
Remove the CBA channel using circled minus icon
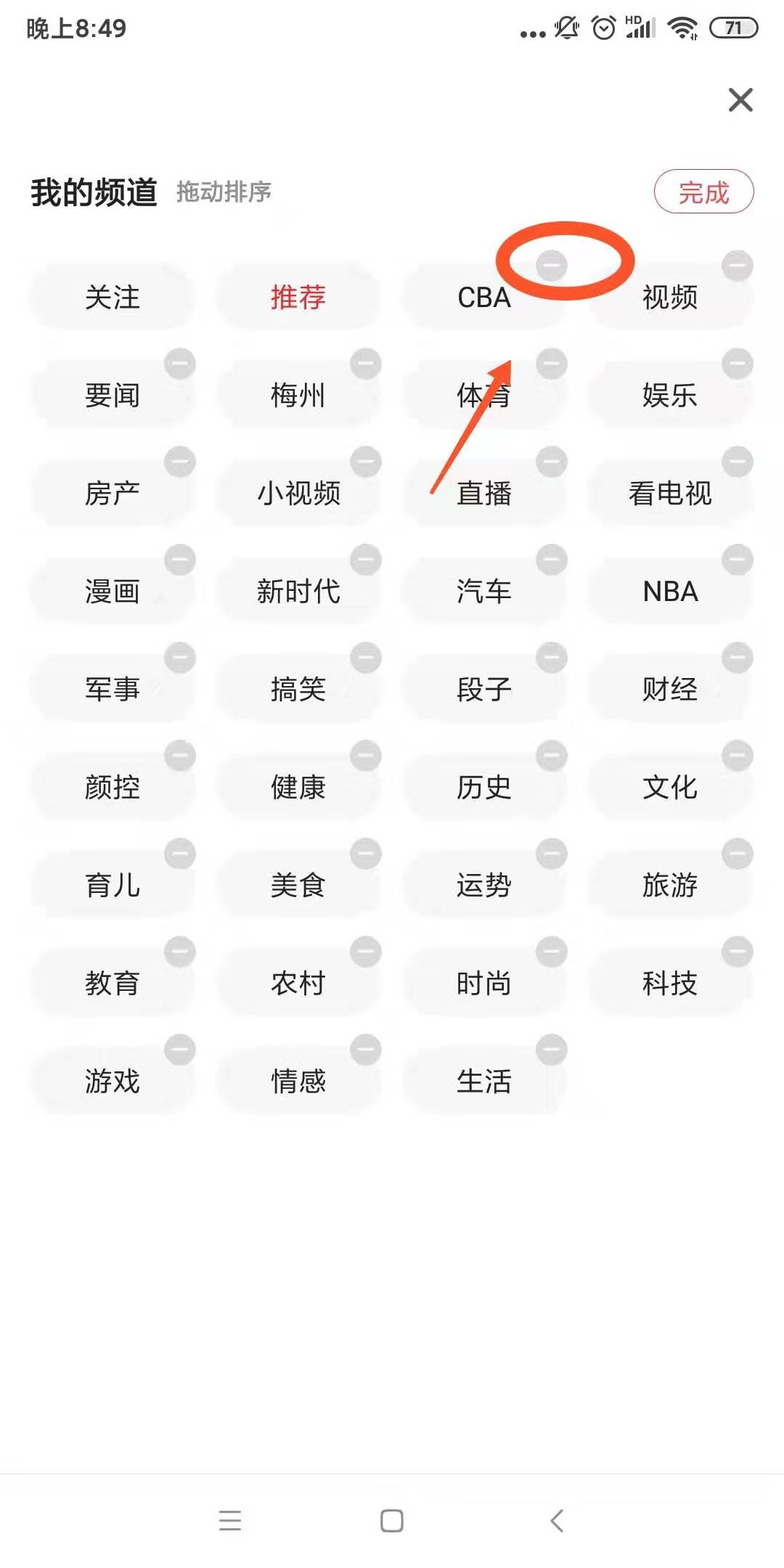point(553,265)
